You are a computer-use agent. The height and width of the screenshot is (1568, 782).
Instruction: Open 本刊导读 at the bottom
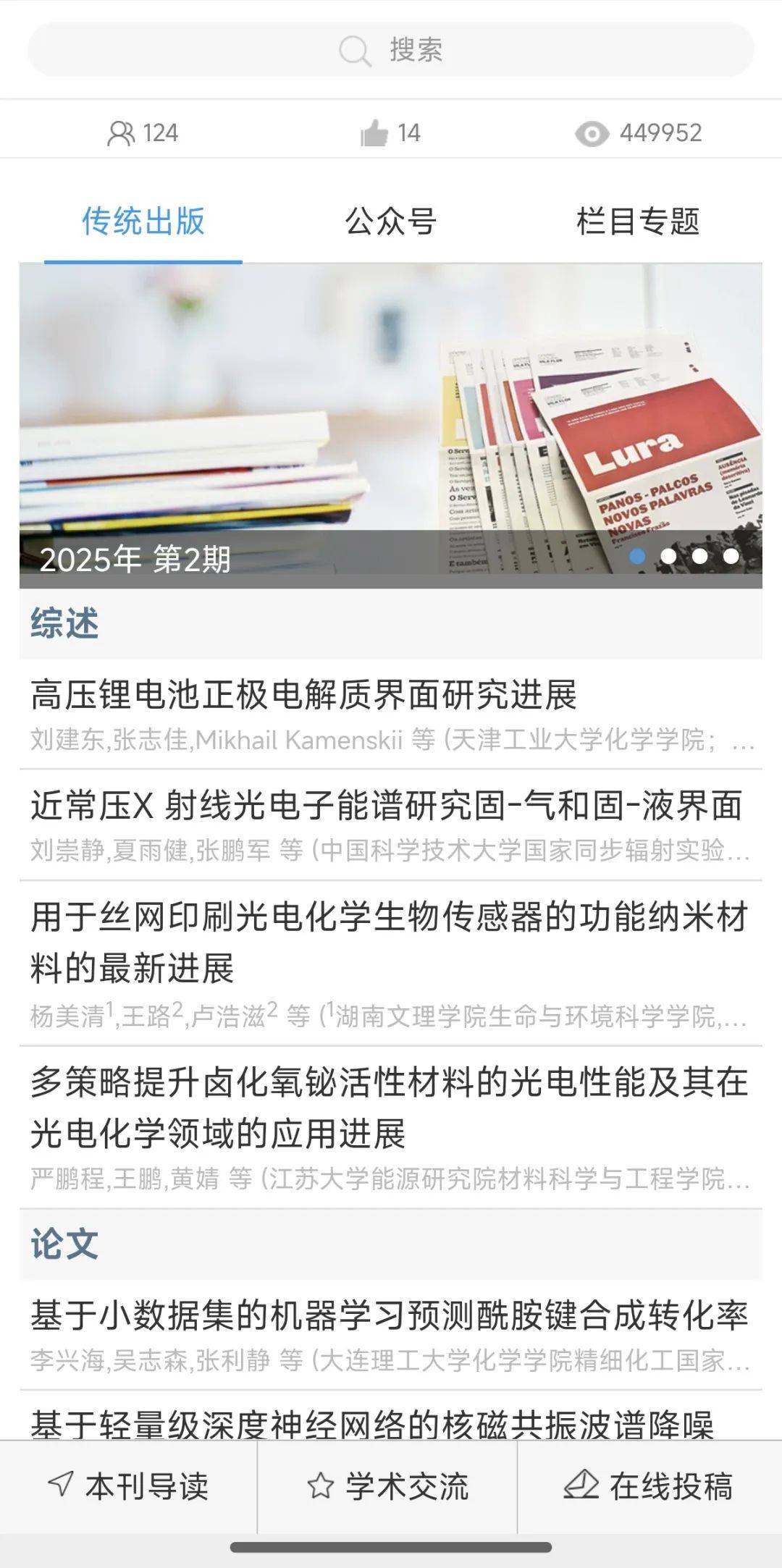[129, 1486]
